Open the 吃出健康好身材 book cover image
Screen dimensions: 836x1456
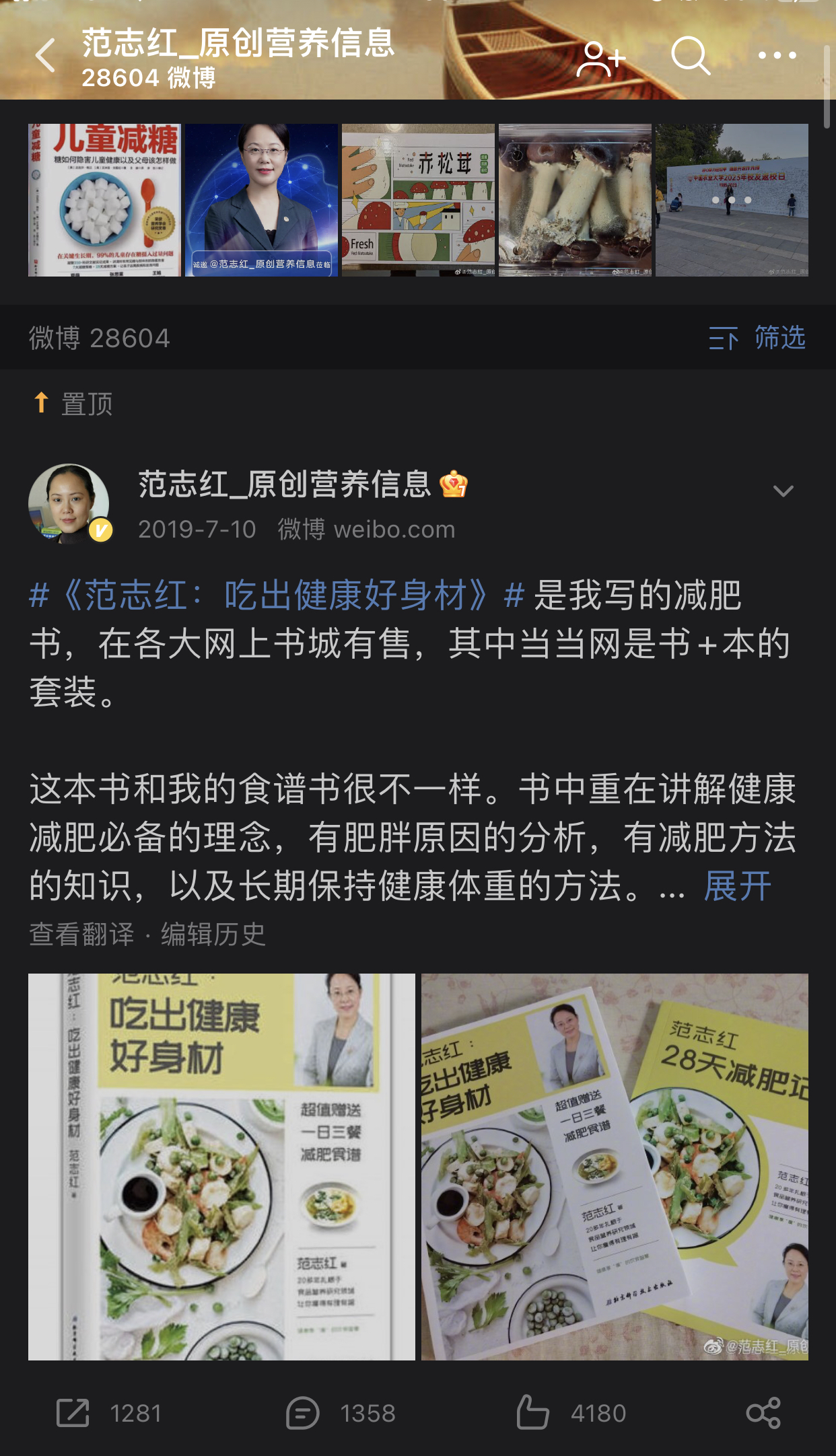[x=221, y=1167]
